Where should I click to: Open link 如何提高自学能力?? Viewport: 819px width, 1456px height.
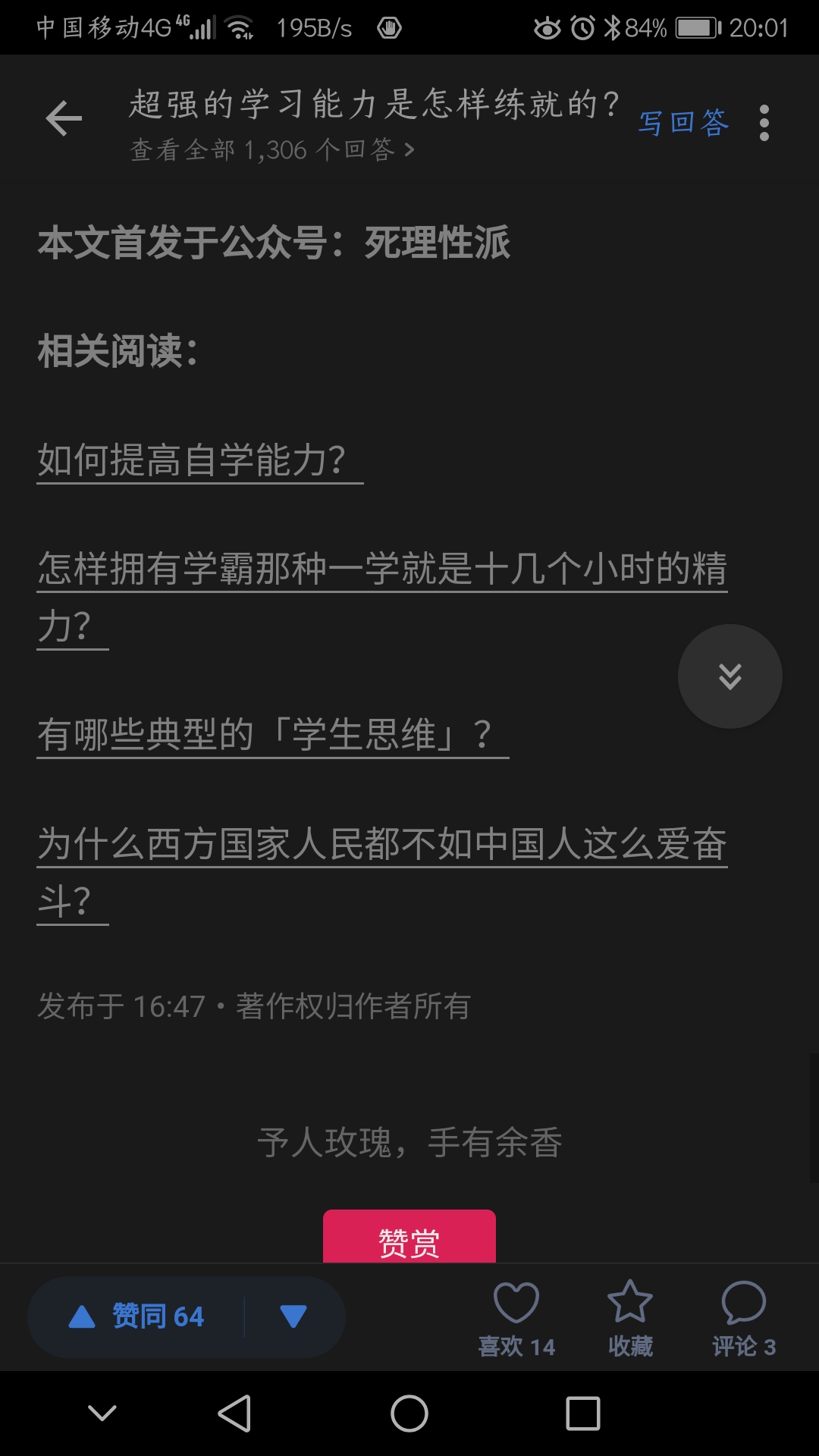tap(193, 460)
